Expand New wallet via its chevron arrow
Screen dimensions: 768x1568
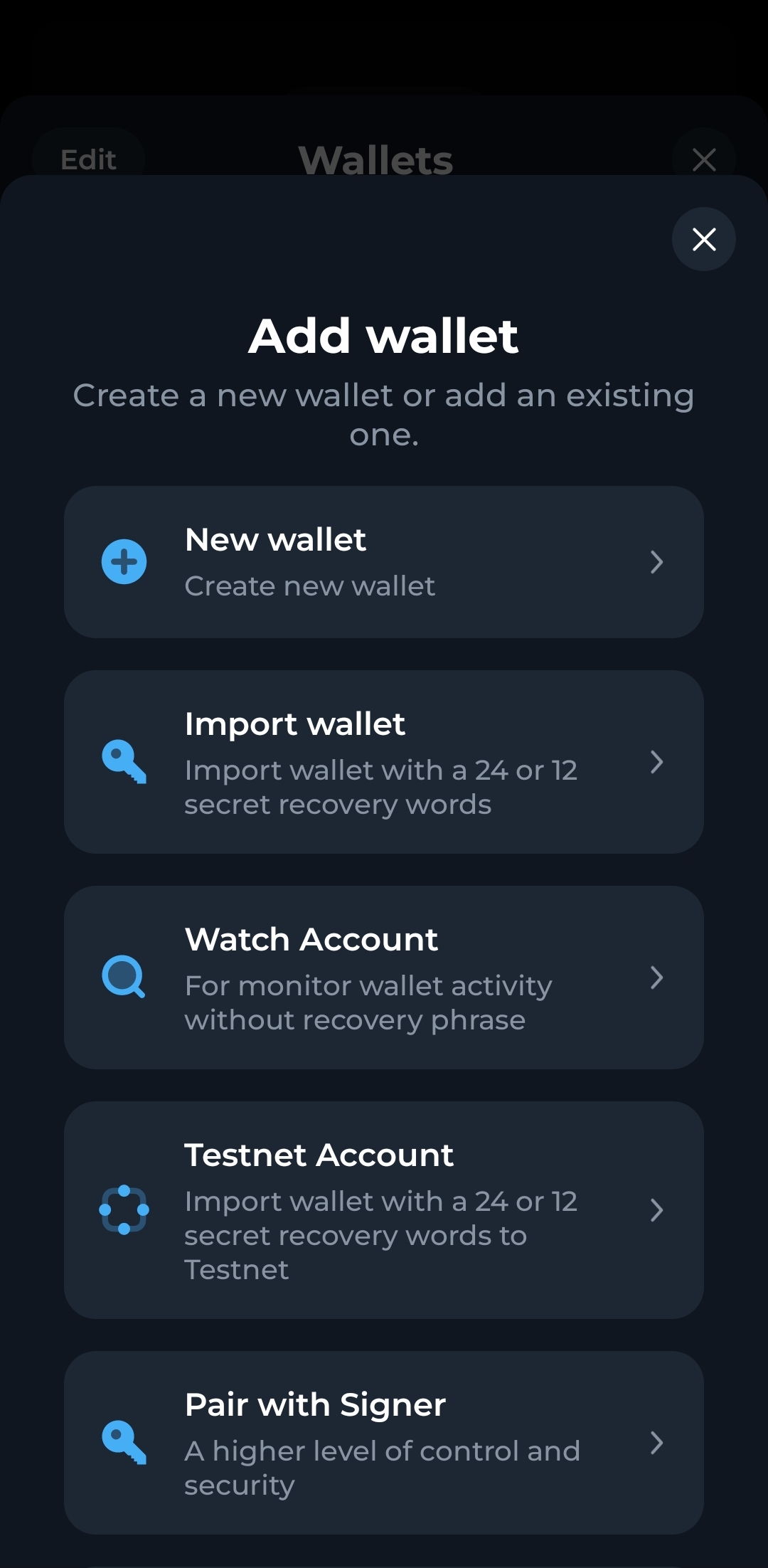(658, 561)
